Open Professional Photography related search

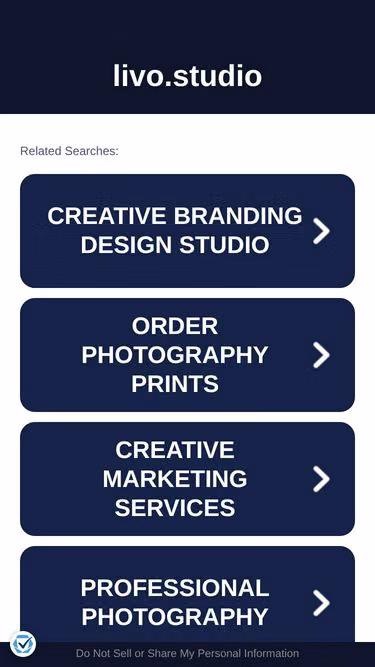[188, 594]
